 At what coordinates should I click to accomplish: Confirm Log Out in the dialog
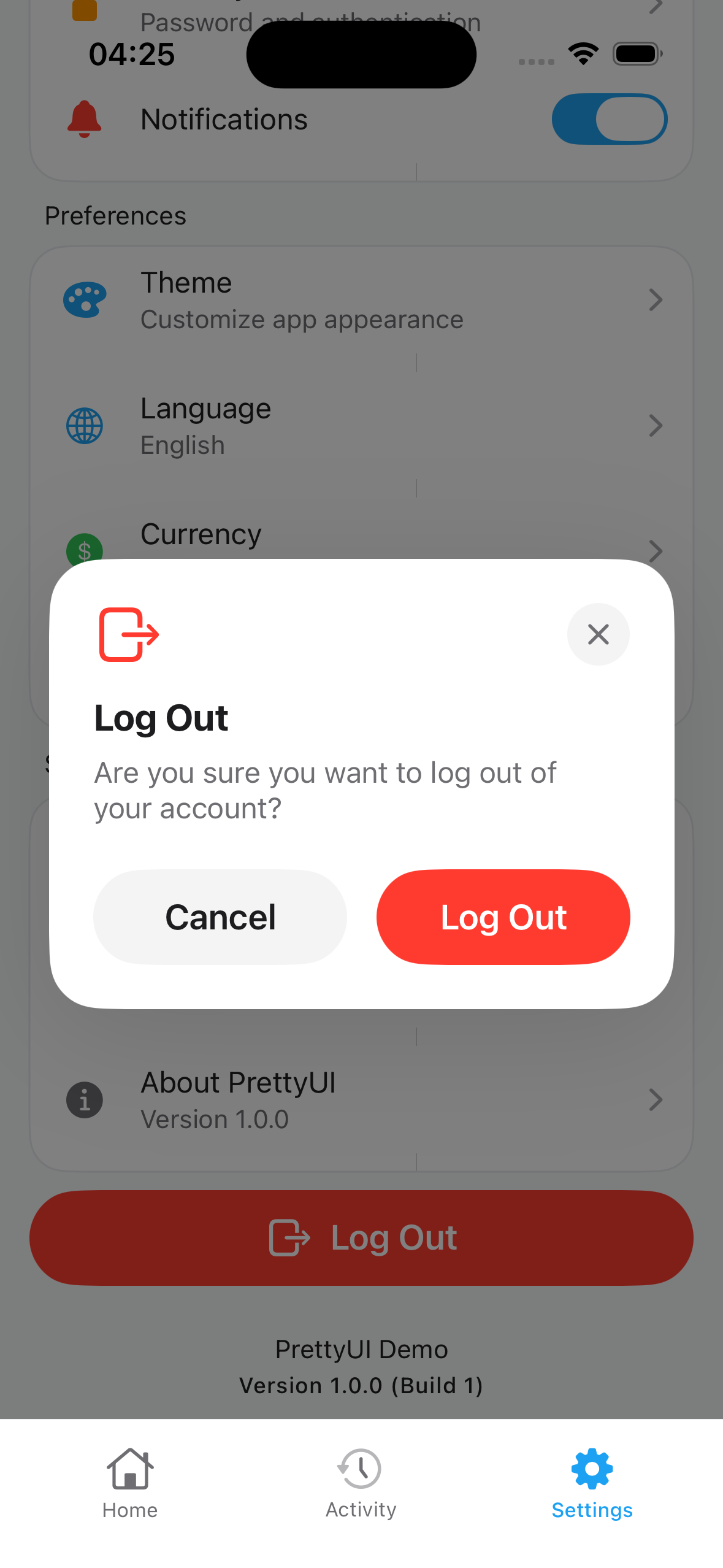[x=503, y=917]
